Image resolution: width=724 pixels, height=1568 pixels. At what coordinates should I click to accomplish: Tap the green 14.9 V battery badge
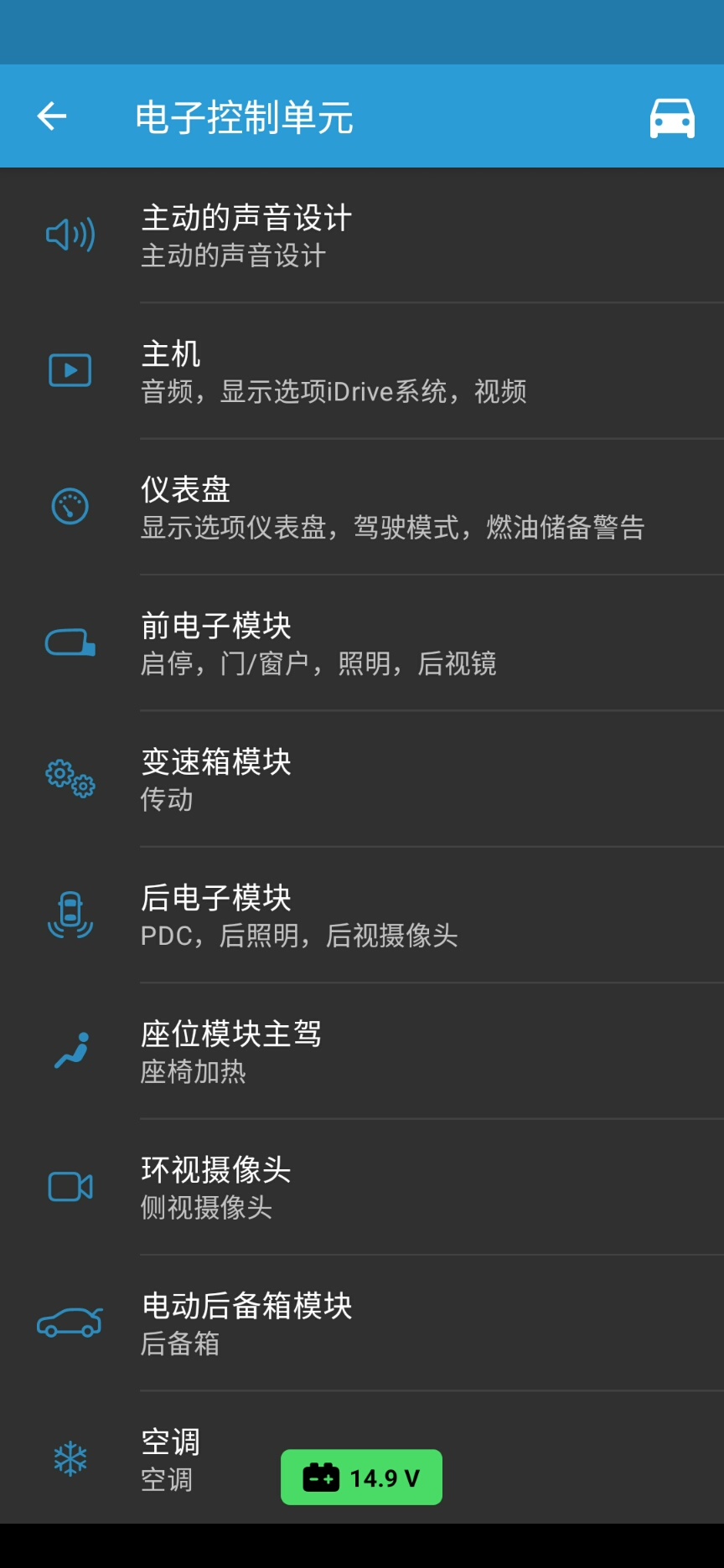(x=361, y=1478)
